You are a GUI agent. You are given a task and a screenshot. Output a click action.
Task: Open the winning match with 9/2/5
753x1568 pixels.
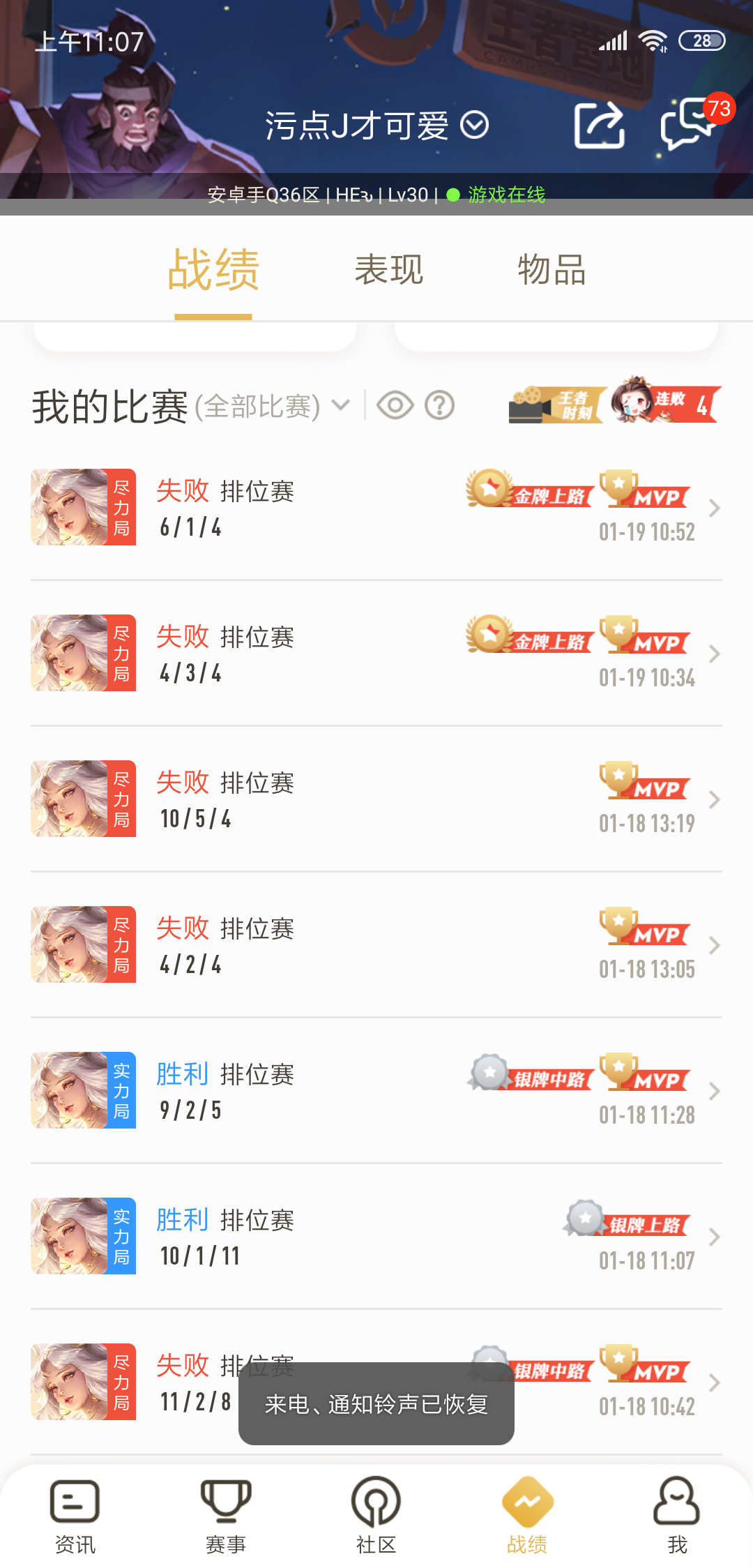[376, 1090]
